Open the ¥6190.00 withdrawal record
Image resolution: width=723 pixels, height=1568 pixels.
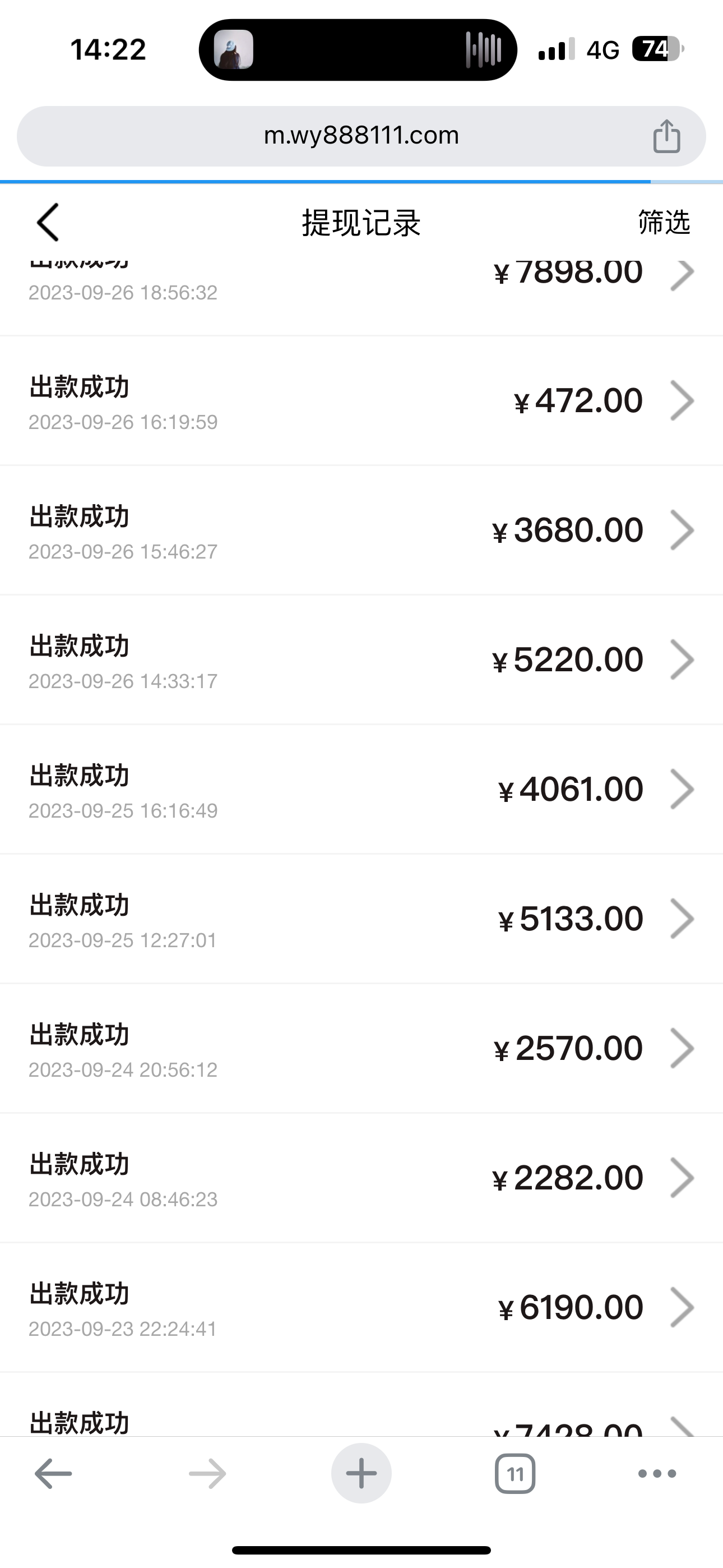click(361, 1307)
